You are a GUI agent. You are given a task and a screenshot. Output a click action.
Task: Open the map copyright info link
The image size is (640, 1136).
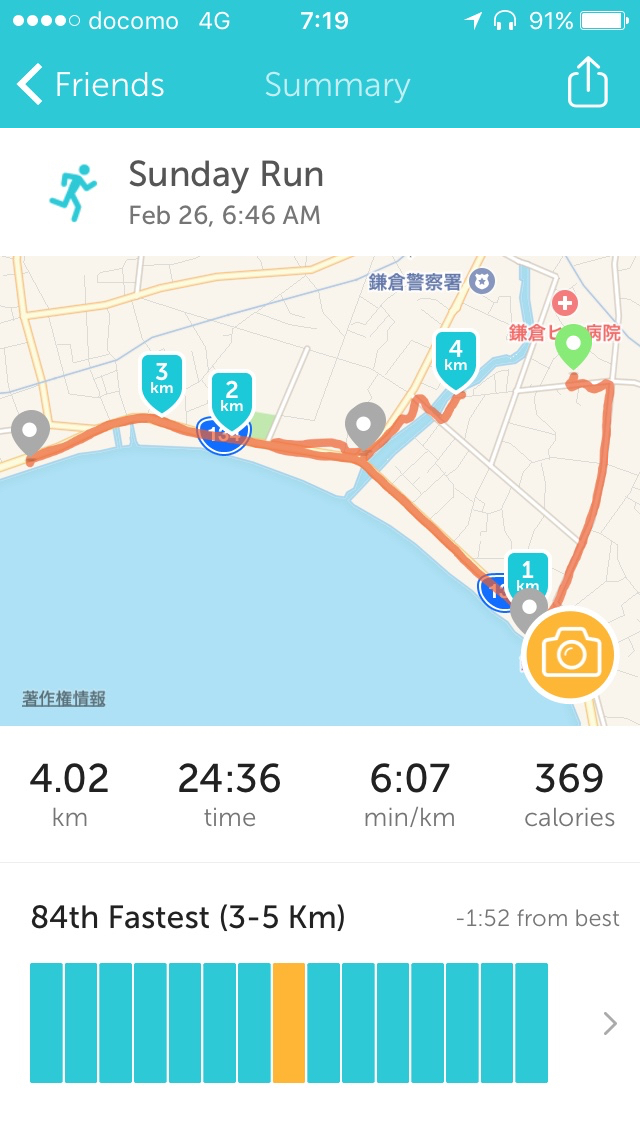[64, 698]
